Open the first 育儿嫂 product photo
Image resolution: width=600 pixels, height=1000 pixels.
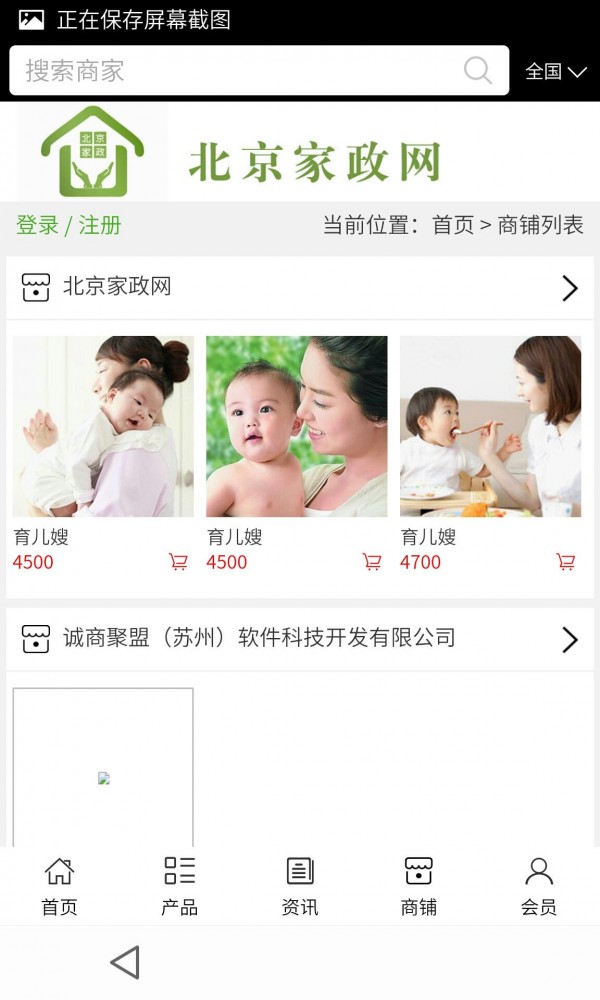[103, 426]
